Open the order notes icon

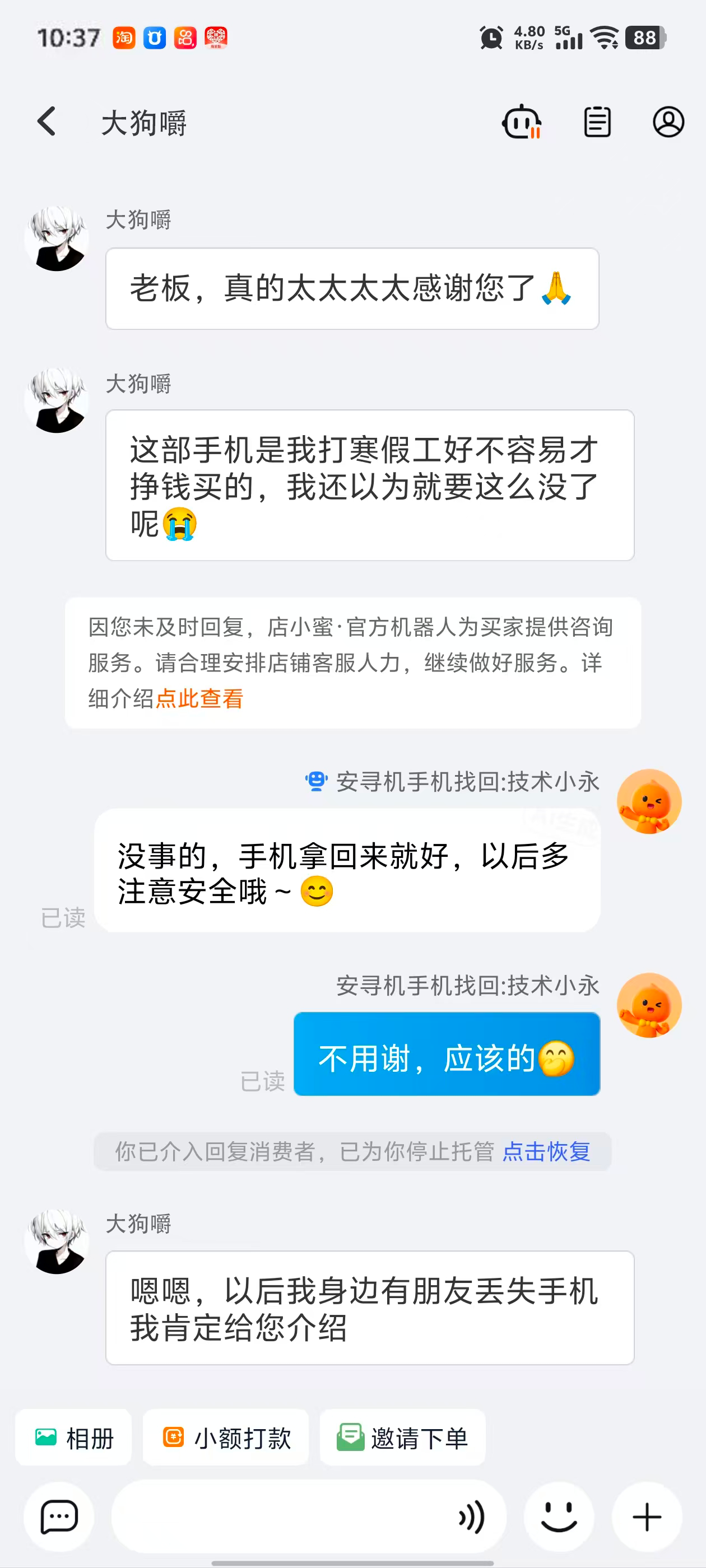coord(597,122)
